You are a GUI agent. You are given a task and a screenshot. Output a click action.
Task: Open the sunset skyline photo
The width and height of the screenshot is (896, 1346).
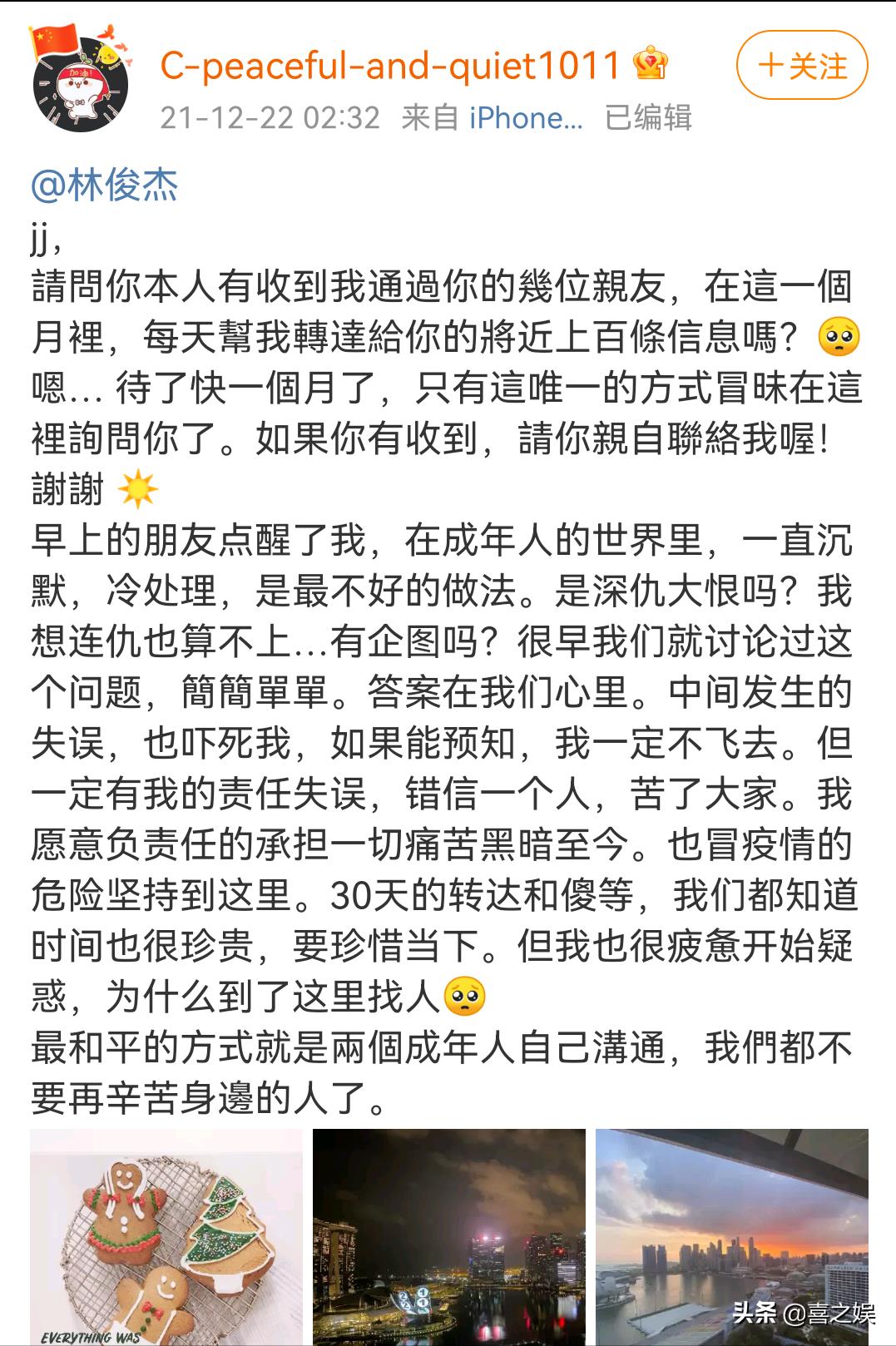[731, 1236]
